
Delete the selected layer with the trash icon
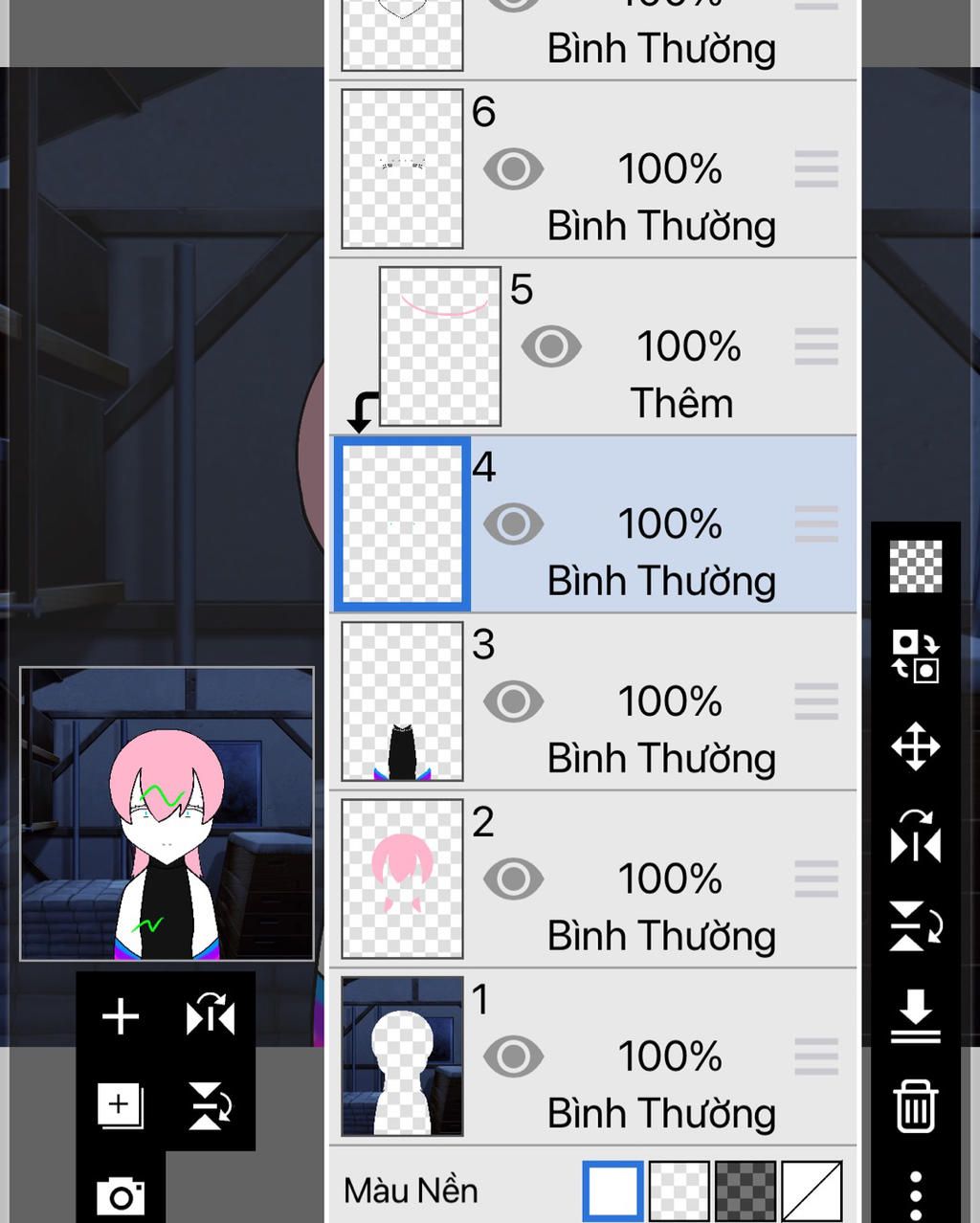tap(915, 1105)
